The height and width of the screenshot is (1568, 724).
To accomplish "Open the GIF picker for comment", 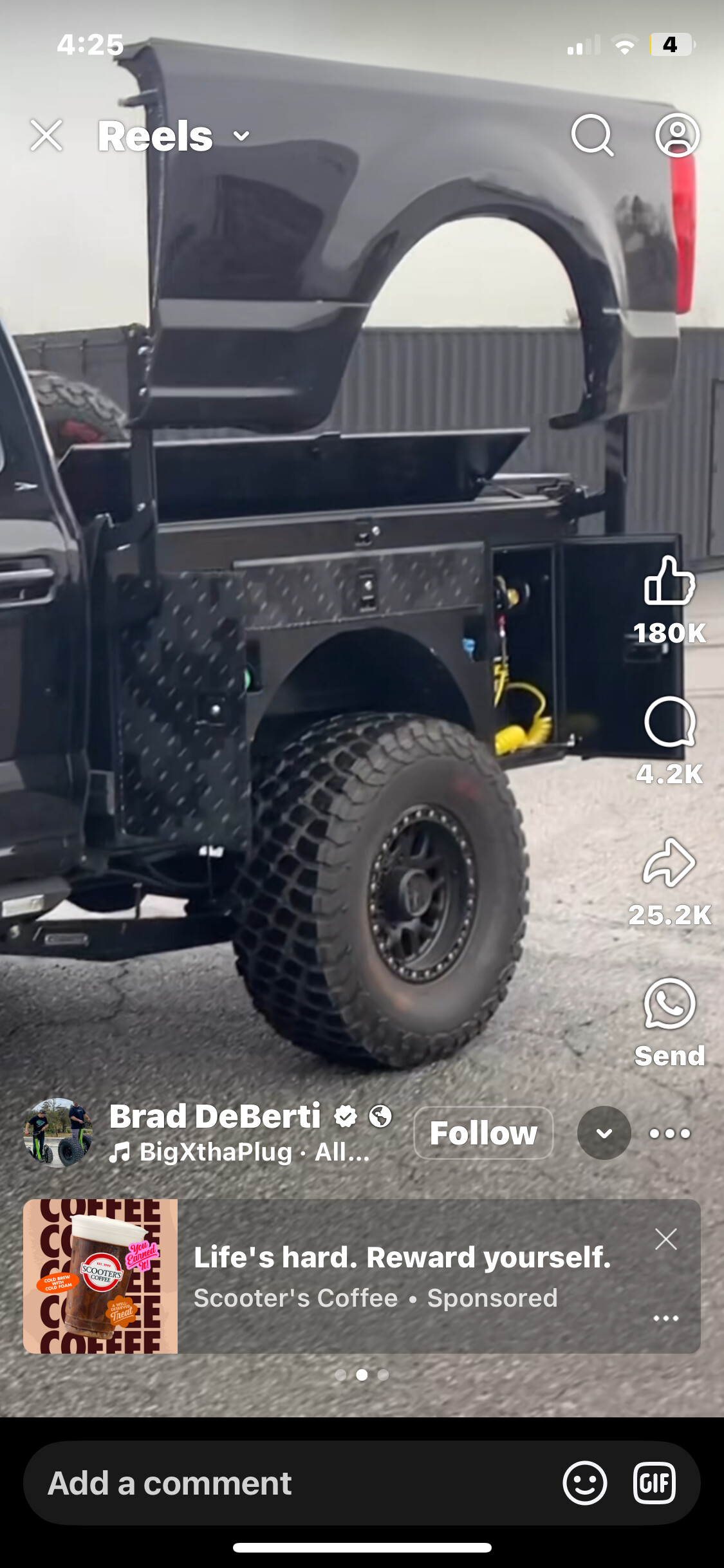I will tap(654, 1483).
